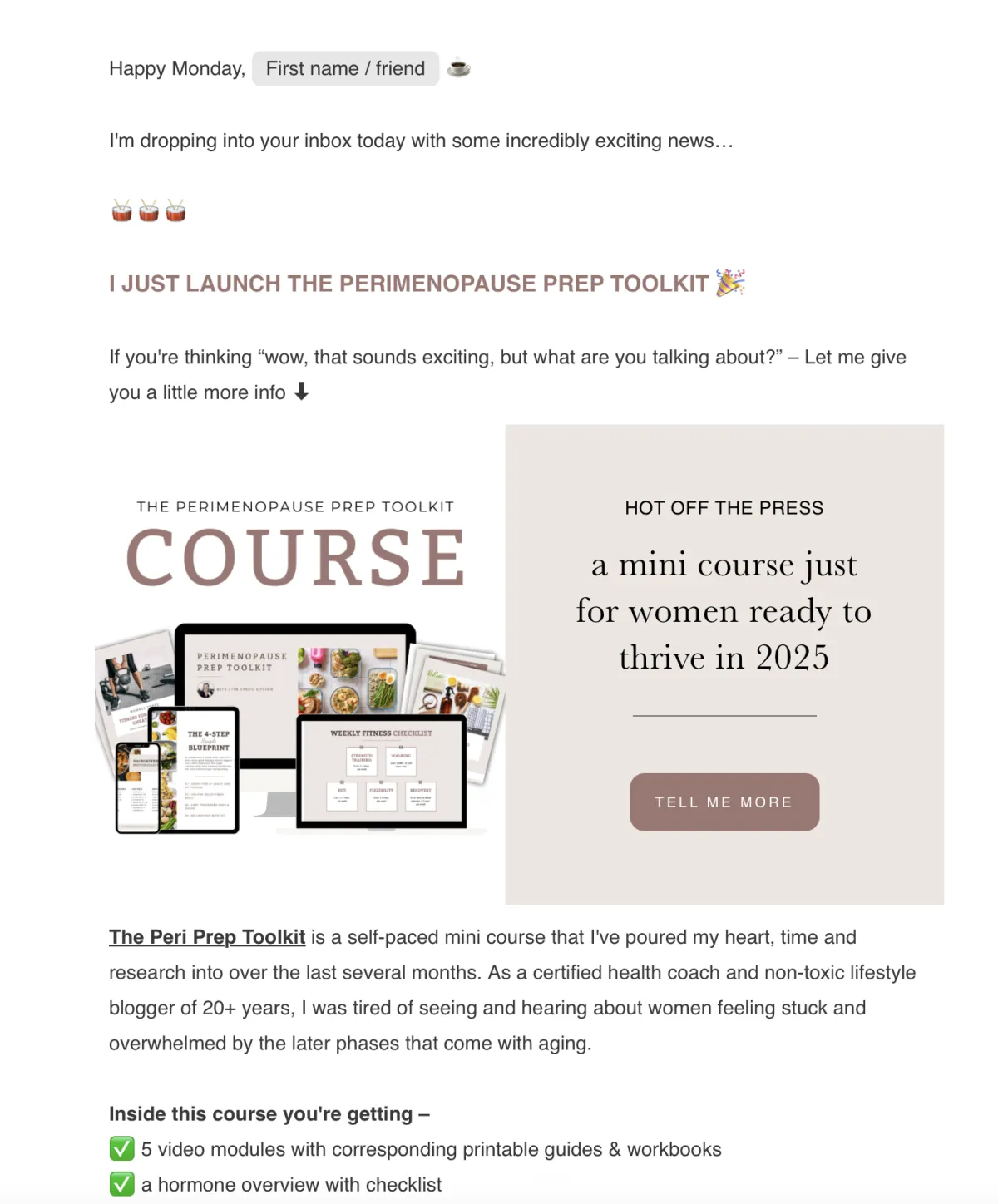
Task: Select the First name / friend merge tag
Action: click(x=345, y=68)
